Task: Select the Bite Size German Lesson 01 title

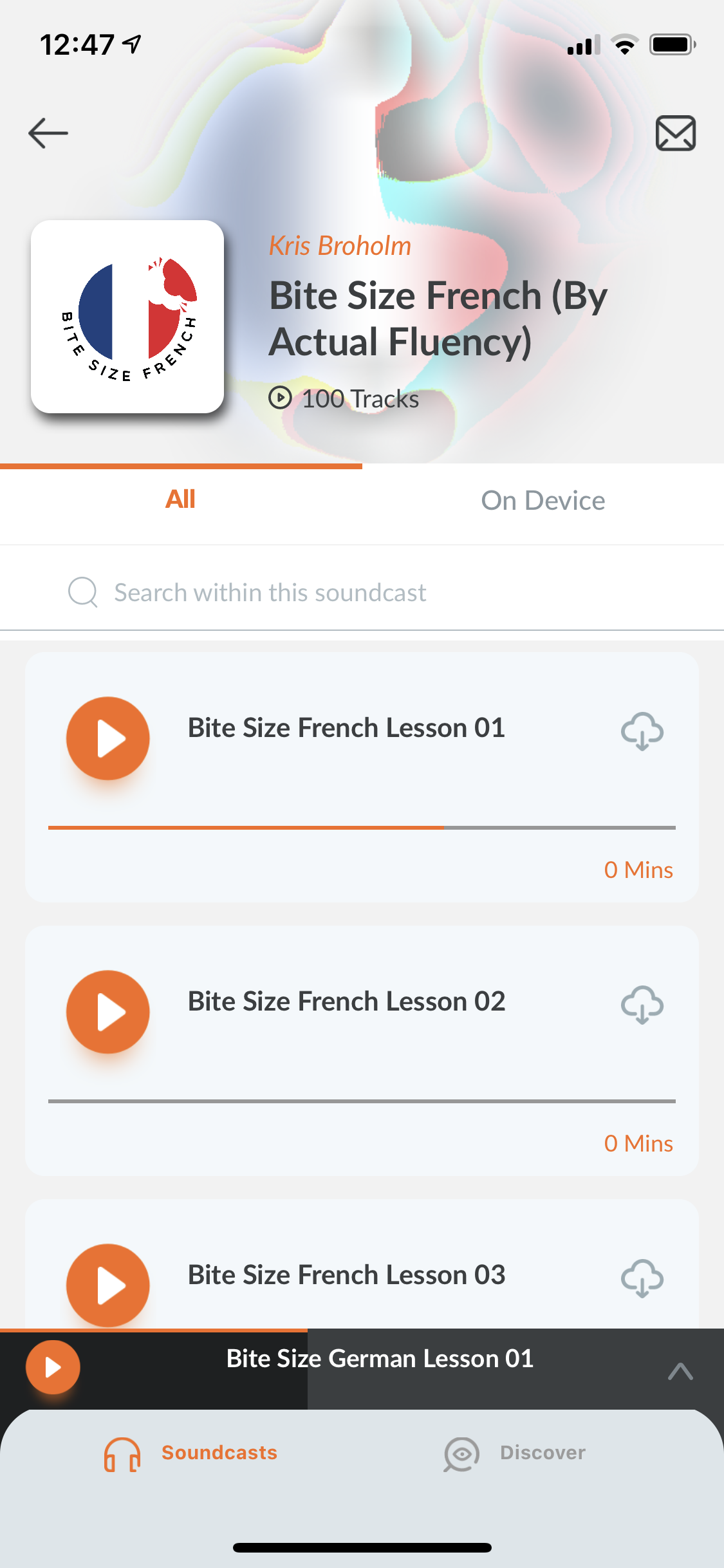Action: 380,1358
